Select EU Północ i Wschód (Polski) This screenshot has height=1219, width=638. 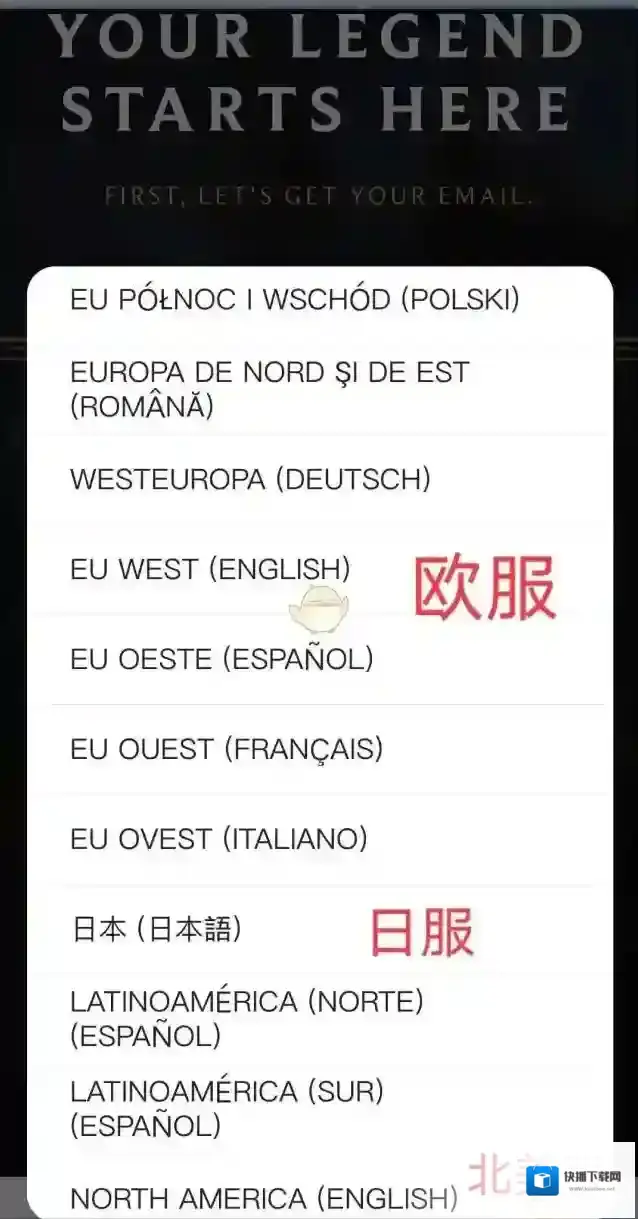click(x=294, y=299)
